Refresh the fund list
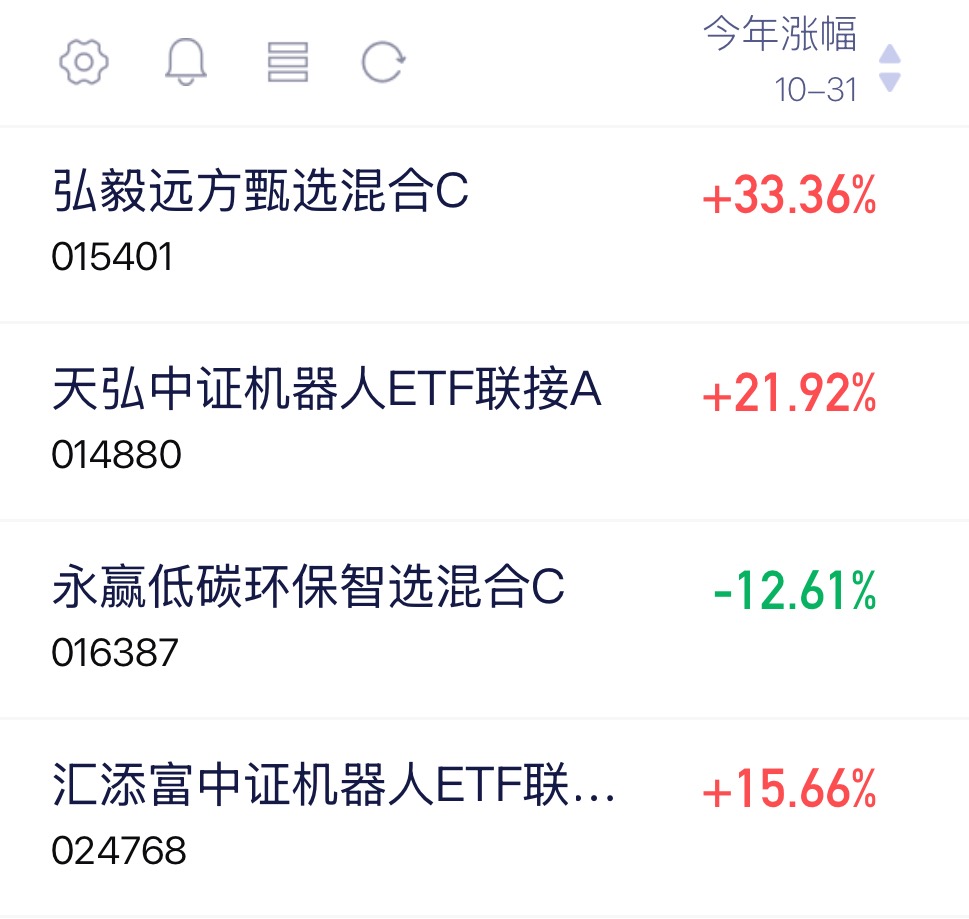The width and height of the screenshot is (969, 919). pos(383,62)
